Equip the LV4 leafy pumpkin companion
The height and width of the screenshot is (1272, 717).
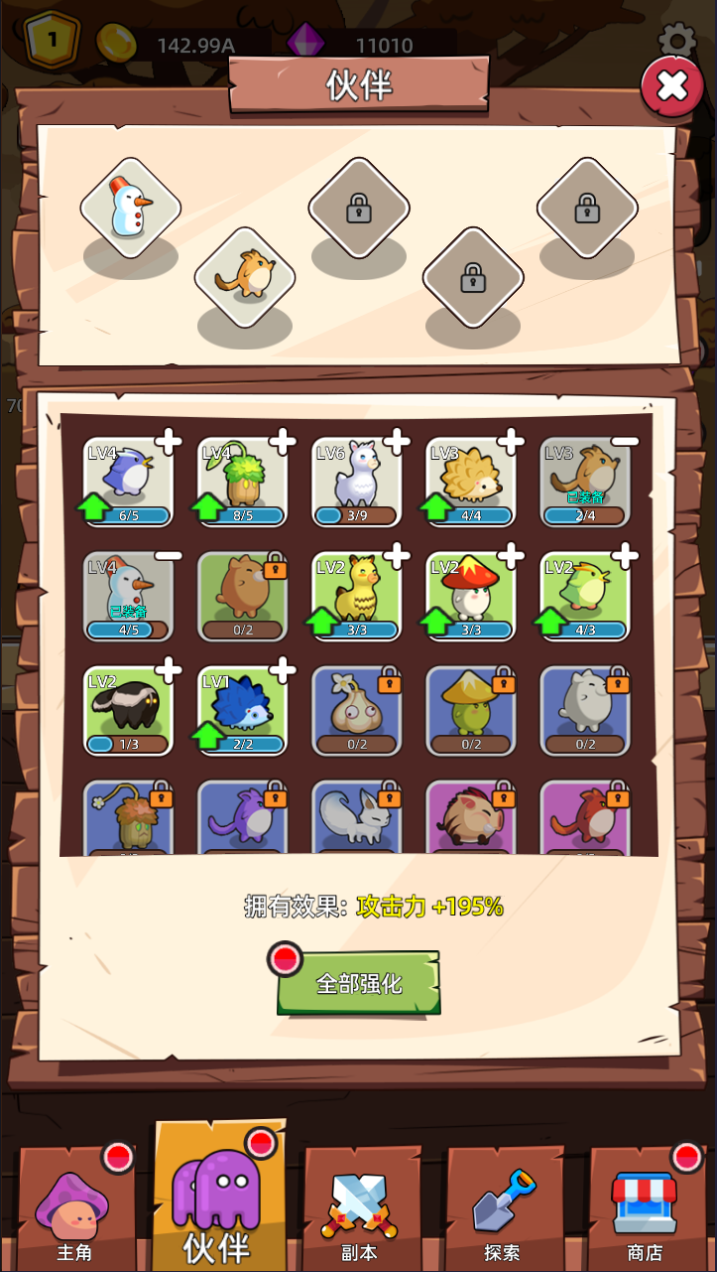click(282, 441)
